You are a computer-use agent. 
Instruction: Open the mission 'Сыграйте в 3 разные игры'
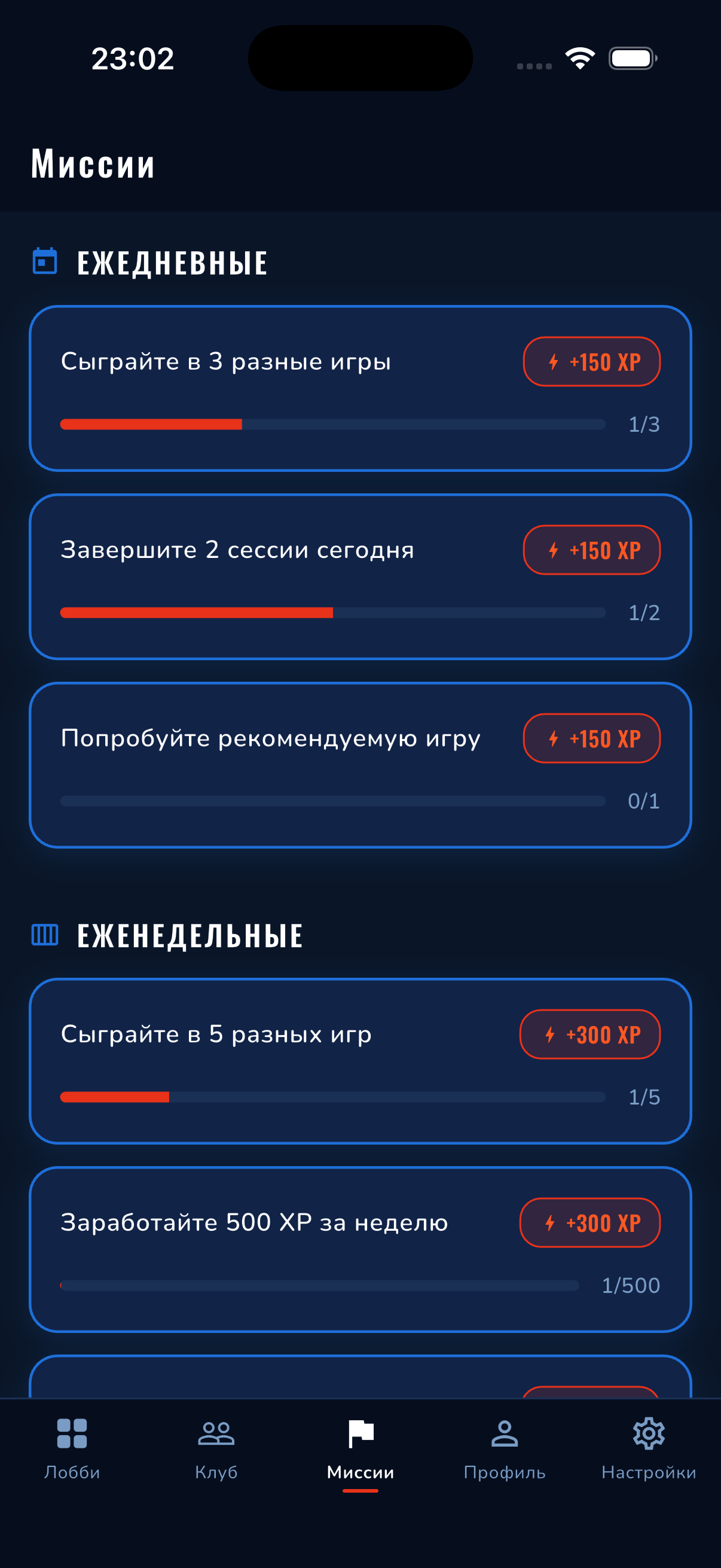click(x=360, y=388)
